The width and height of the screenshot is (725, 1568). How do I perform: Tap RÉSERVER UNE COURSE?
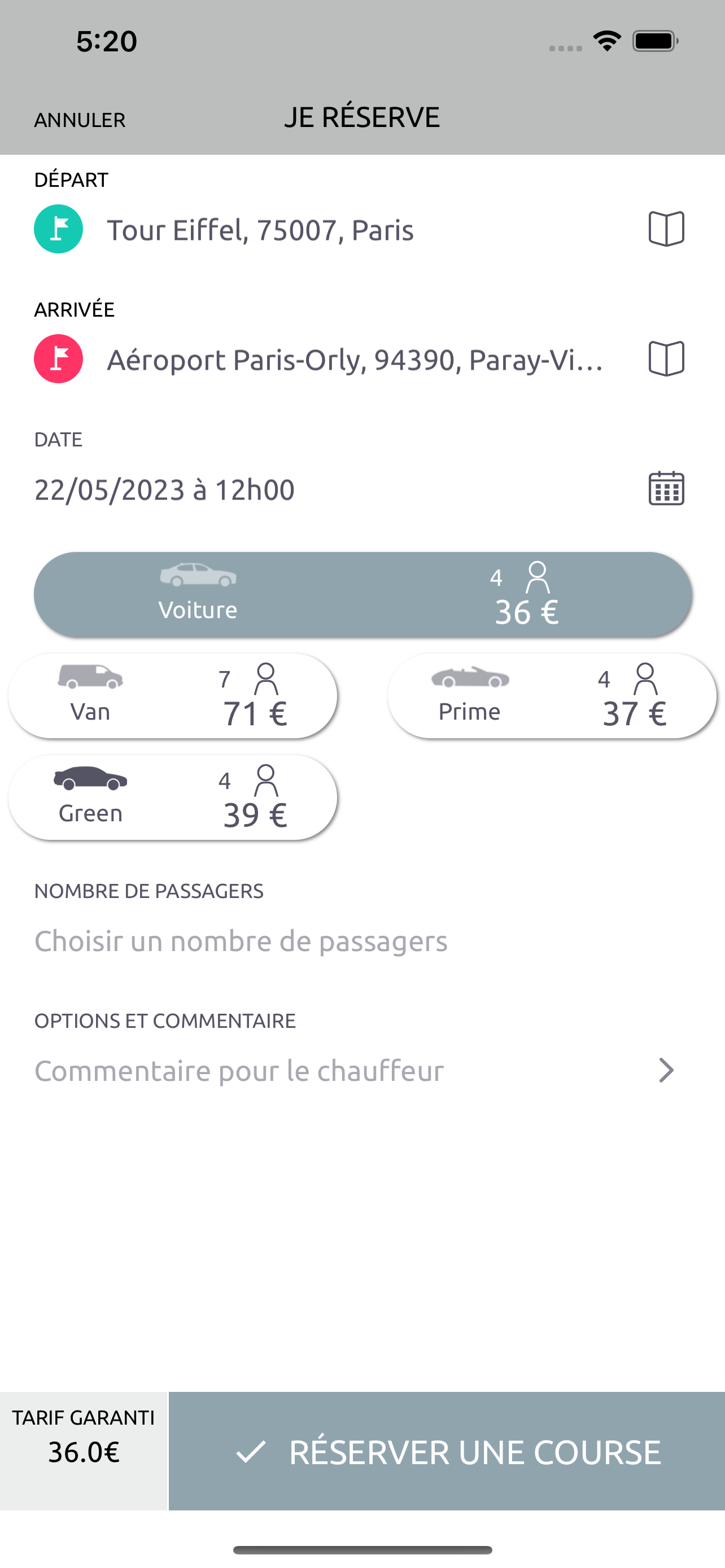point(447,1451)
